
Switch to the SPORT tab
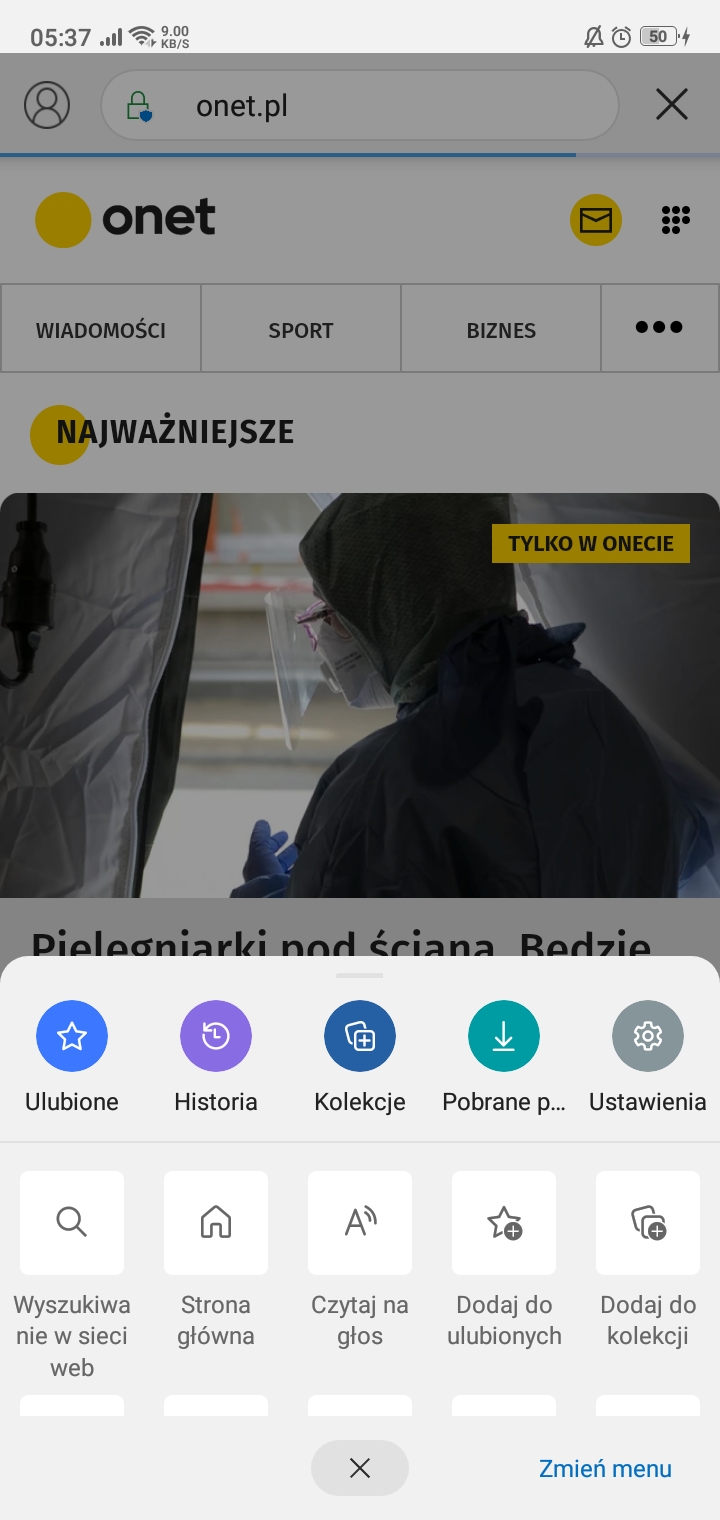pyautogui.click(x=301, y=330)
